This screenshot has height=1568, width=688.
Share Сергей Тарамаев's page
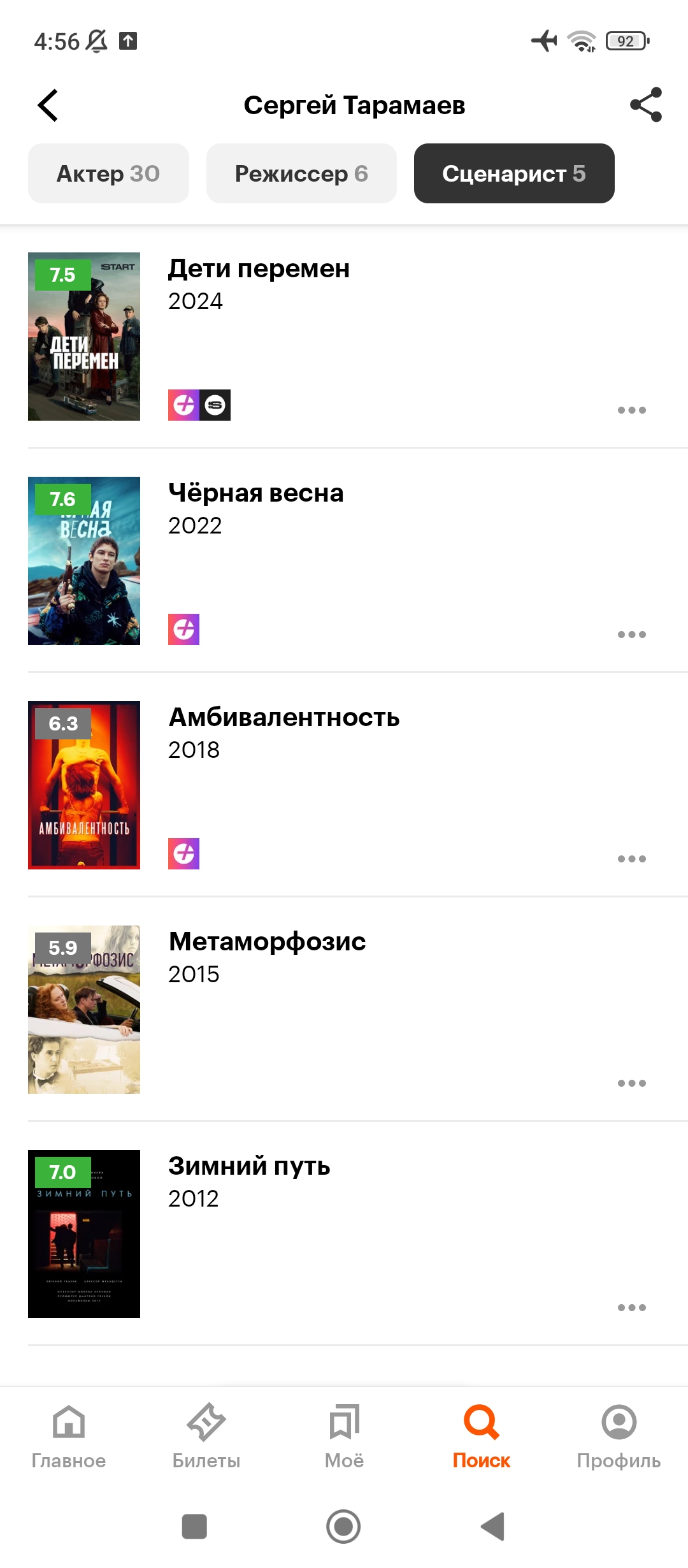pyautogui.click(x=646, y=105)
